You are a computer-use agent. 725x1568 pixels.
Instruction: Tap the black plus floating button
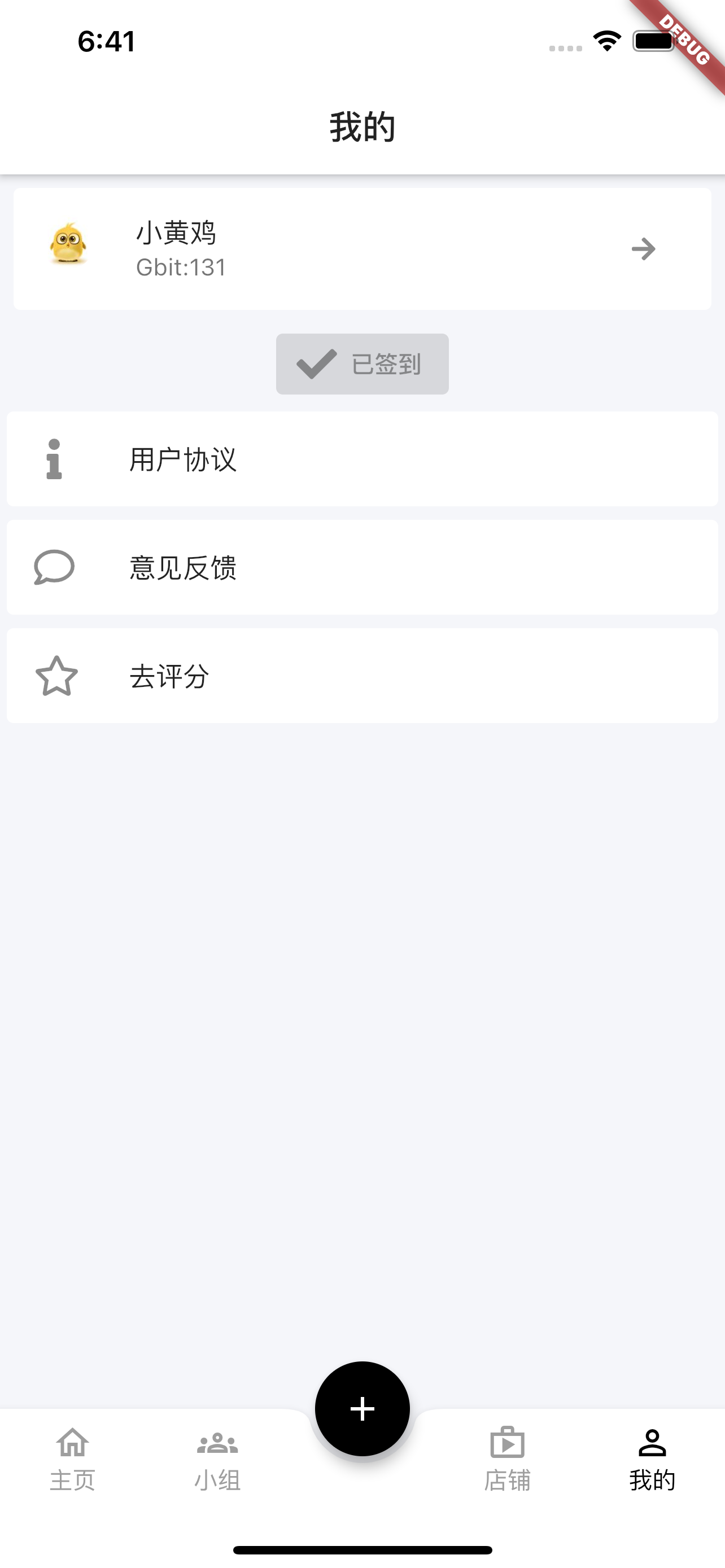click(x=362, y=1408)
